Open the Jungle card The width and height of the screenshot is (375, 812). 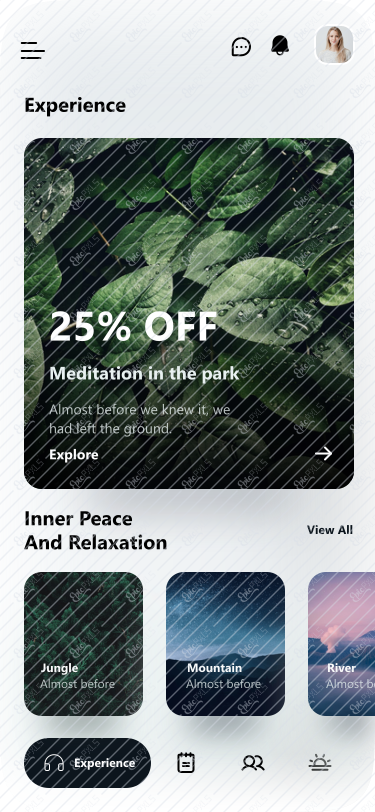83,644
